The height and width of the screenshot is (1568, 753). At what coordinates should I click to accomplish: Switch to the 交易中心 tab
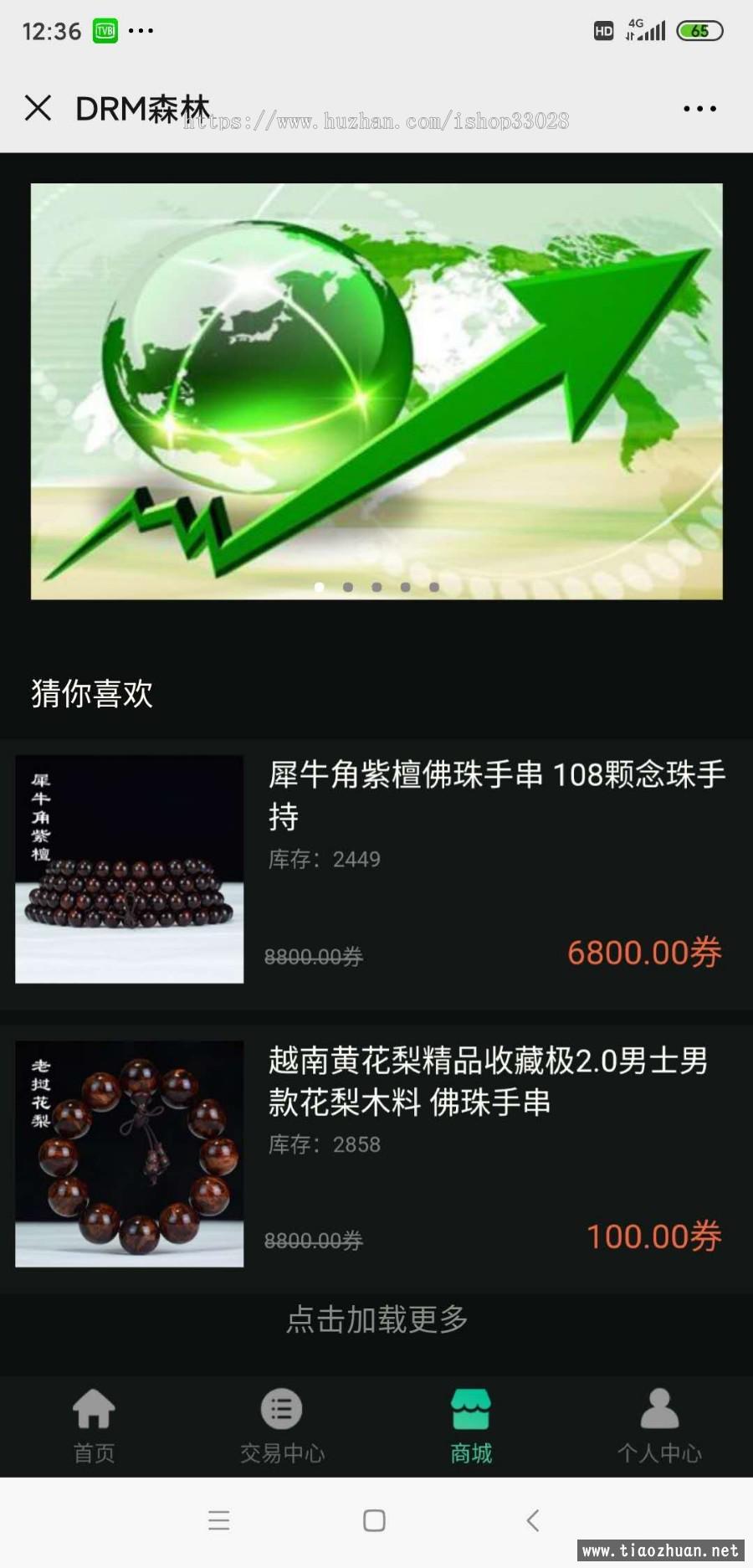pyautogui.click(x=282, y=1426)
